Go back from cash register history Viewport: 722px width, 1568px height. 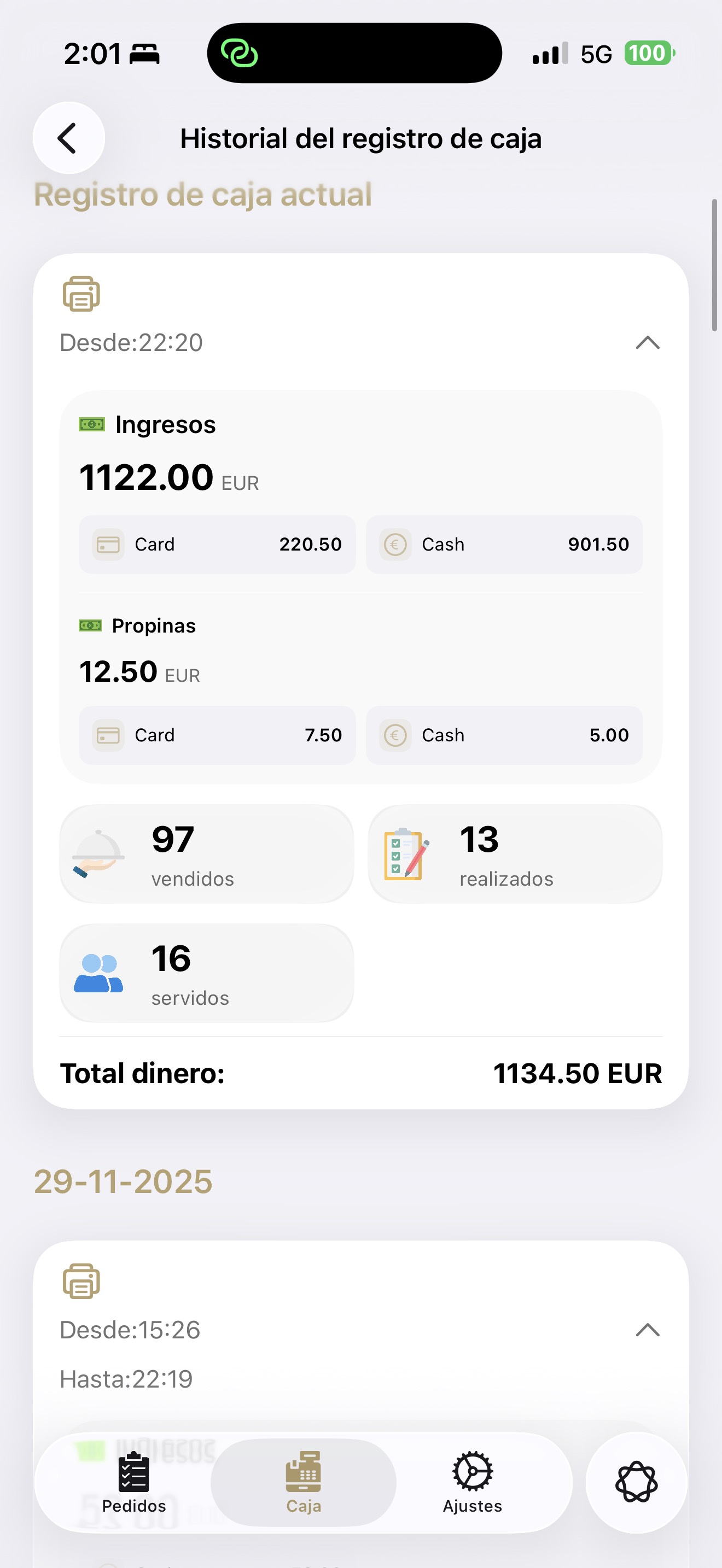coord(68,138)
